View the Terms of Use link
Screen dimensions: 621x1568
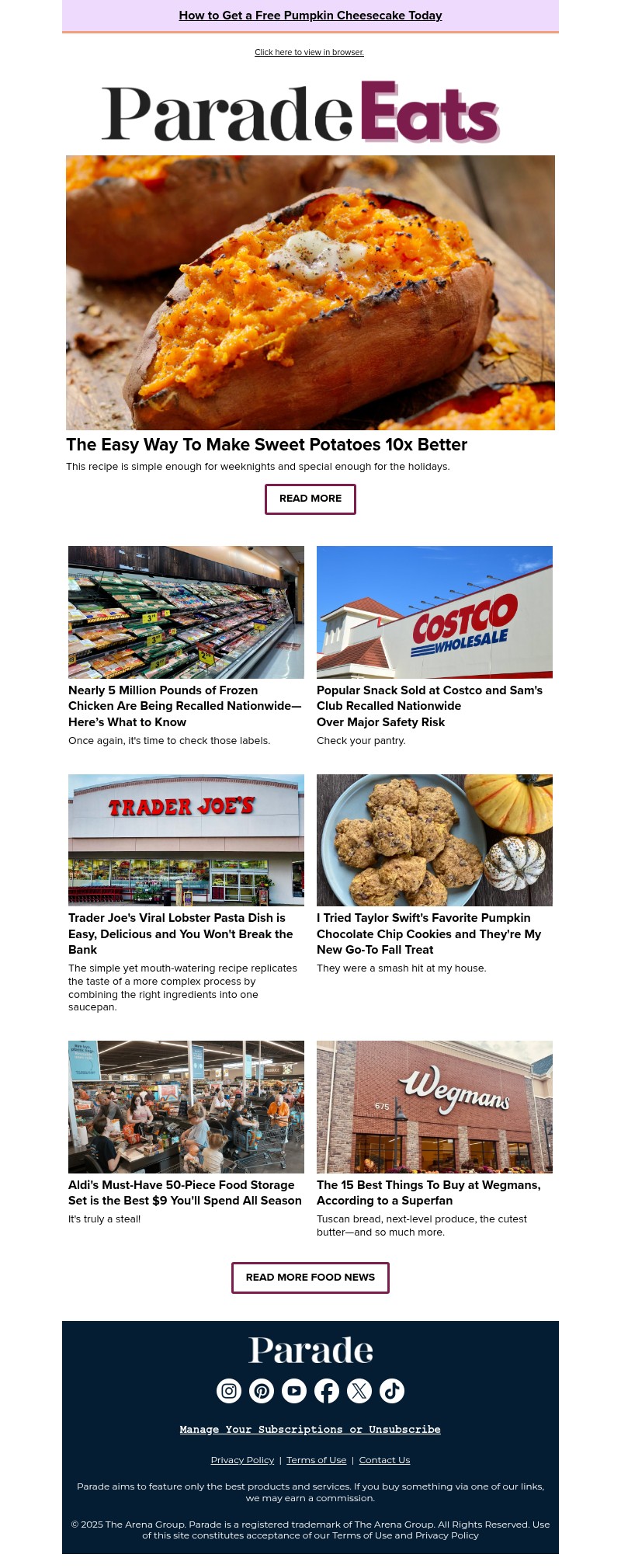[x=316, y=1460]
